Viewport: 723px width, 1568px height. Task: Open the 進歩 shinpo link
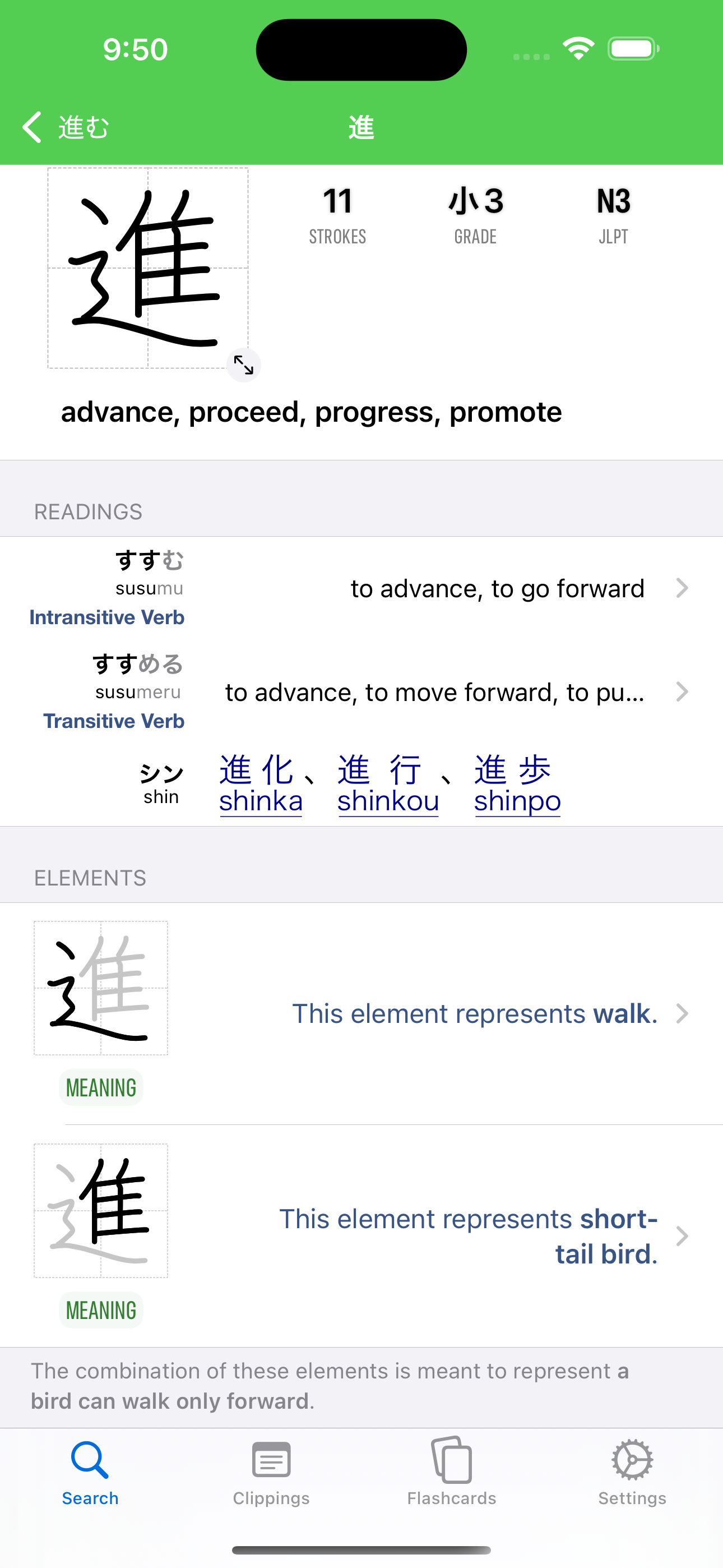click(x=517, y=784)
